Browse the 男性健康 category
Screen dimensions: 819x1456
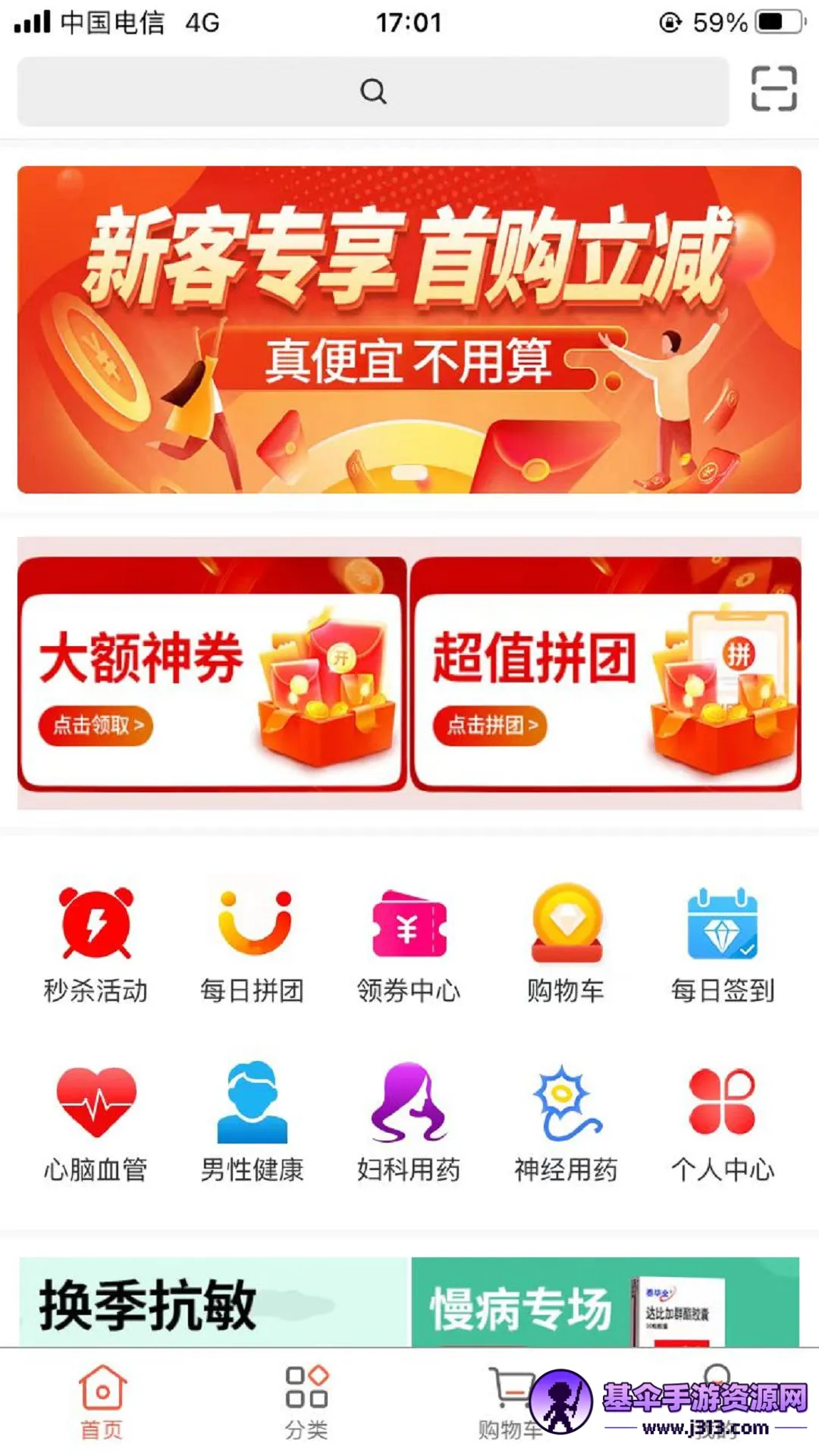(x=253, y=1124)
